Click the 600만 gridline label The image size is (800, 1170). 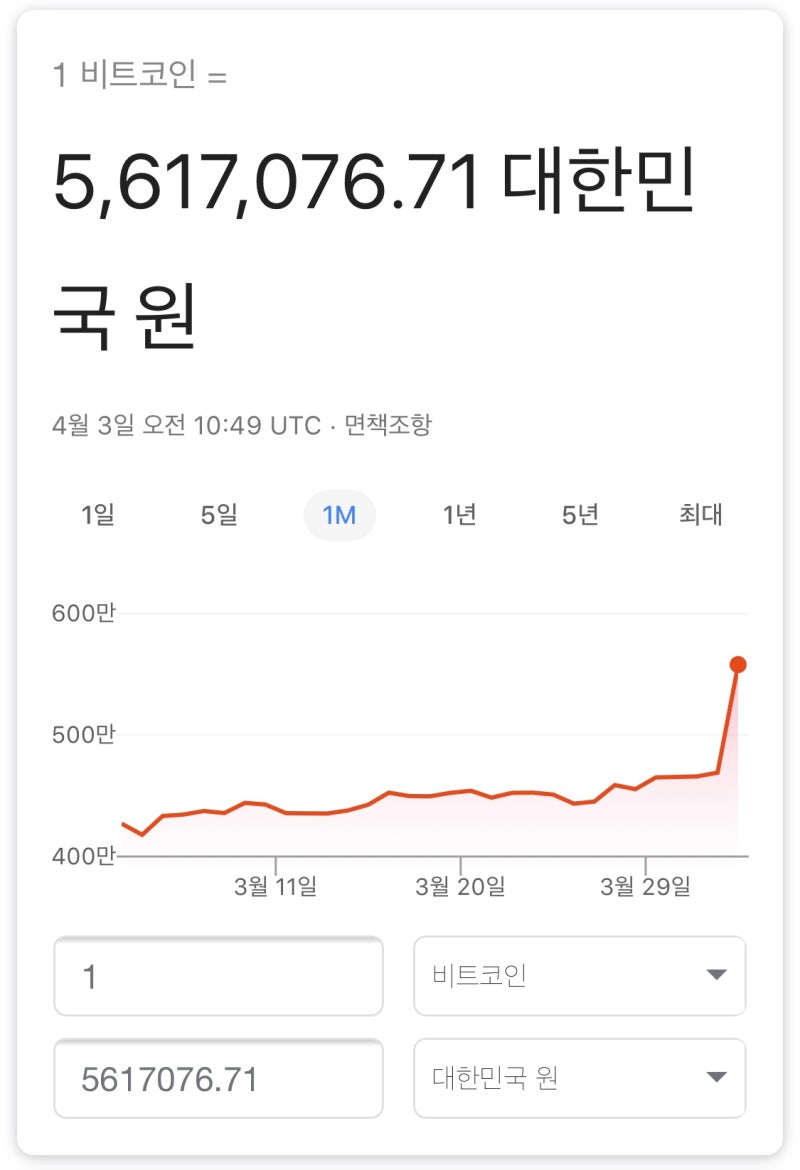click(x=86, y=614)
